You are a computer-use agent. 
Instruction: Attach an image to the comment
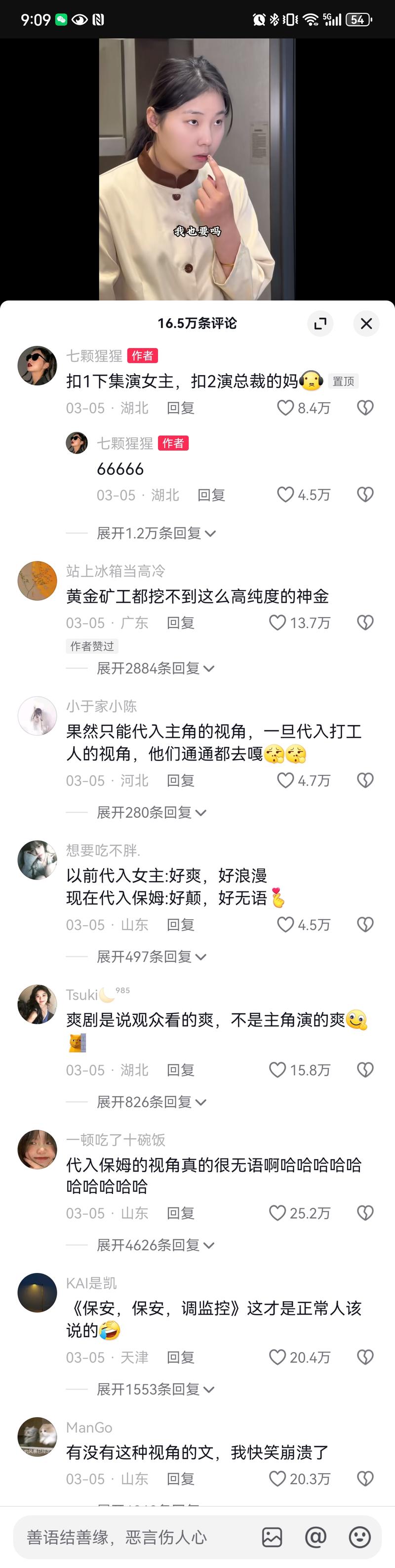pyautogui.click(x=272, y=1537)
